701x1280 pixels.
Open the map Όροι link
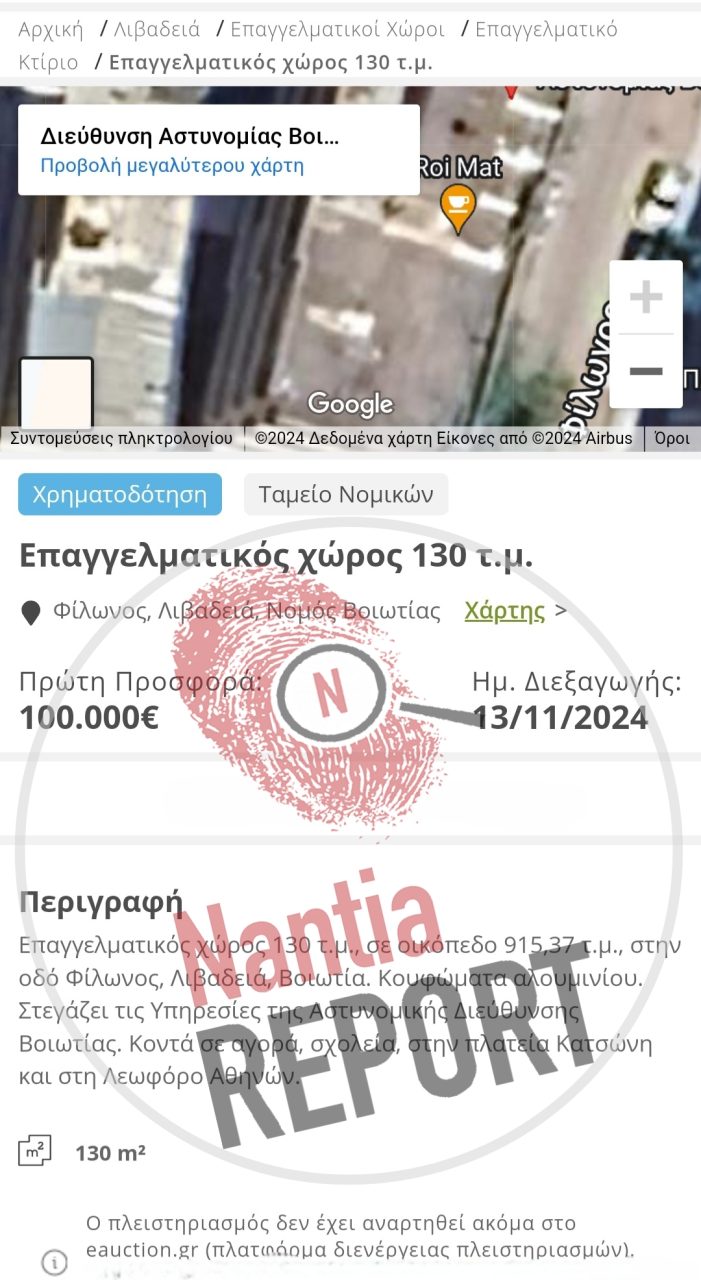674,438
